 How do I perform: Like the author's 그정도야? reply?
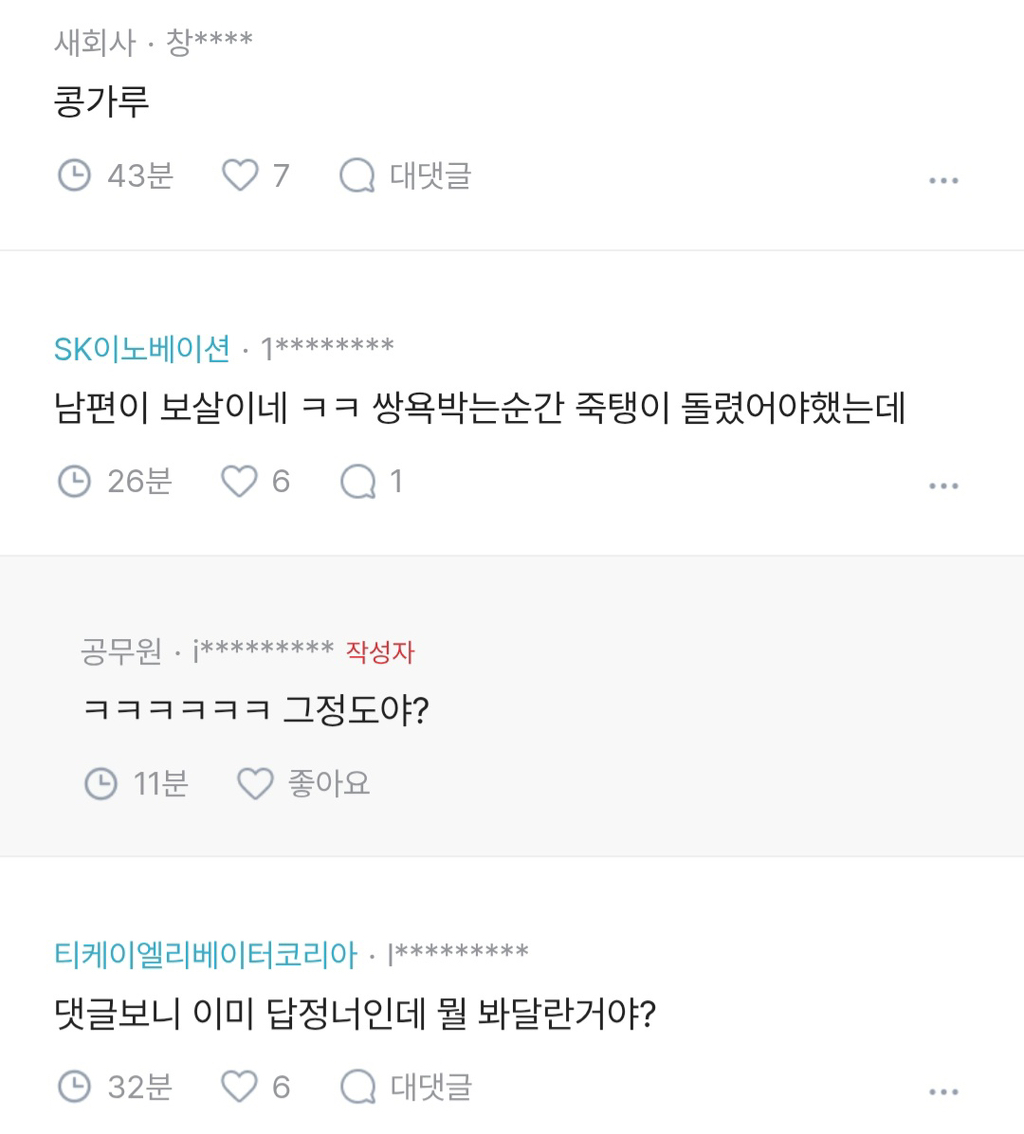coord(255,783)
